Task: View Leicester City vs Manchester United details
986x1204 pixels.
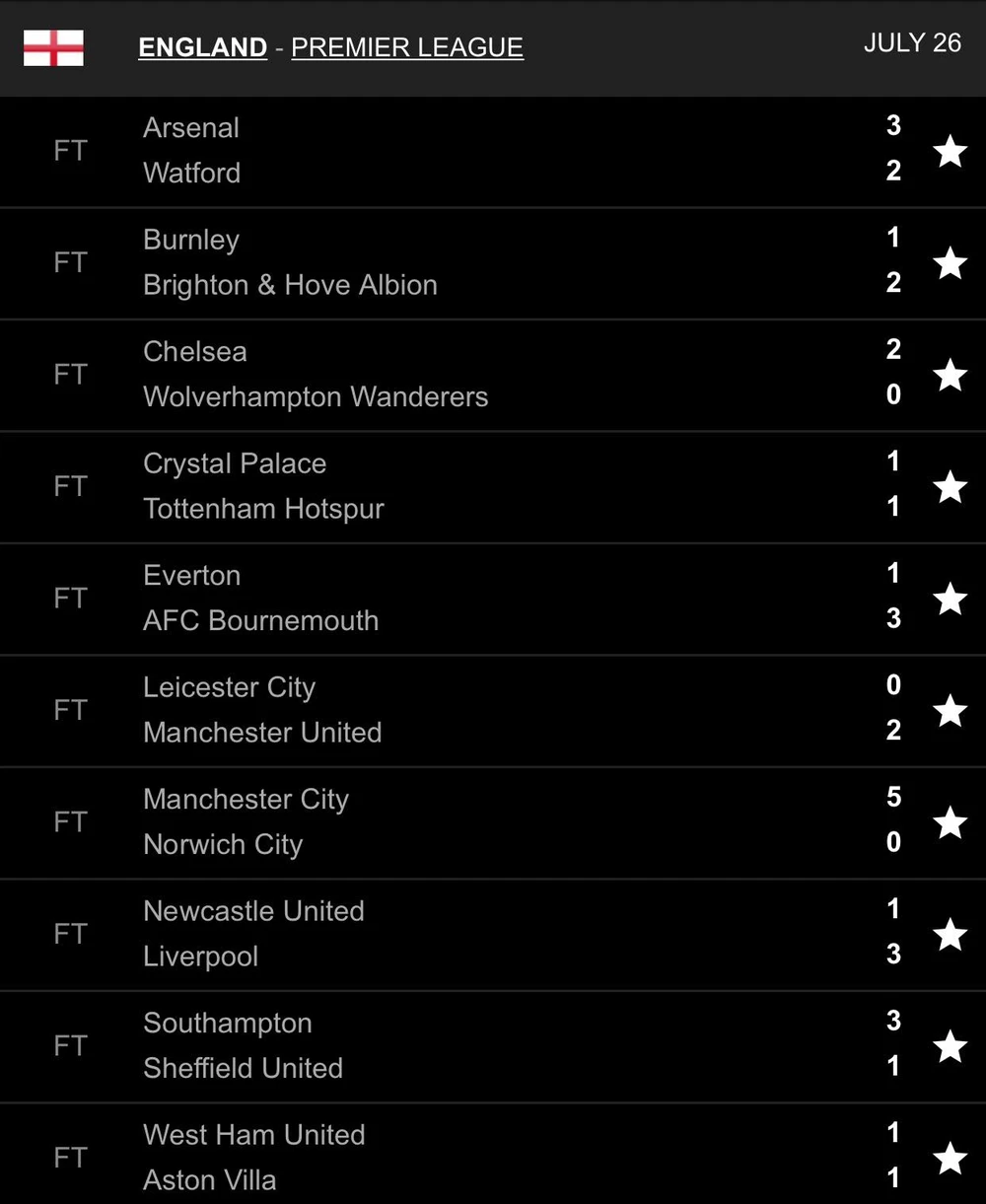Action: coord(444,710)
